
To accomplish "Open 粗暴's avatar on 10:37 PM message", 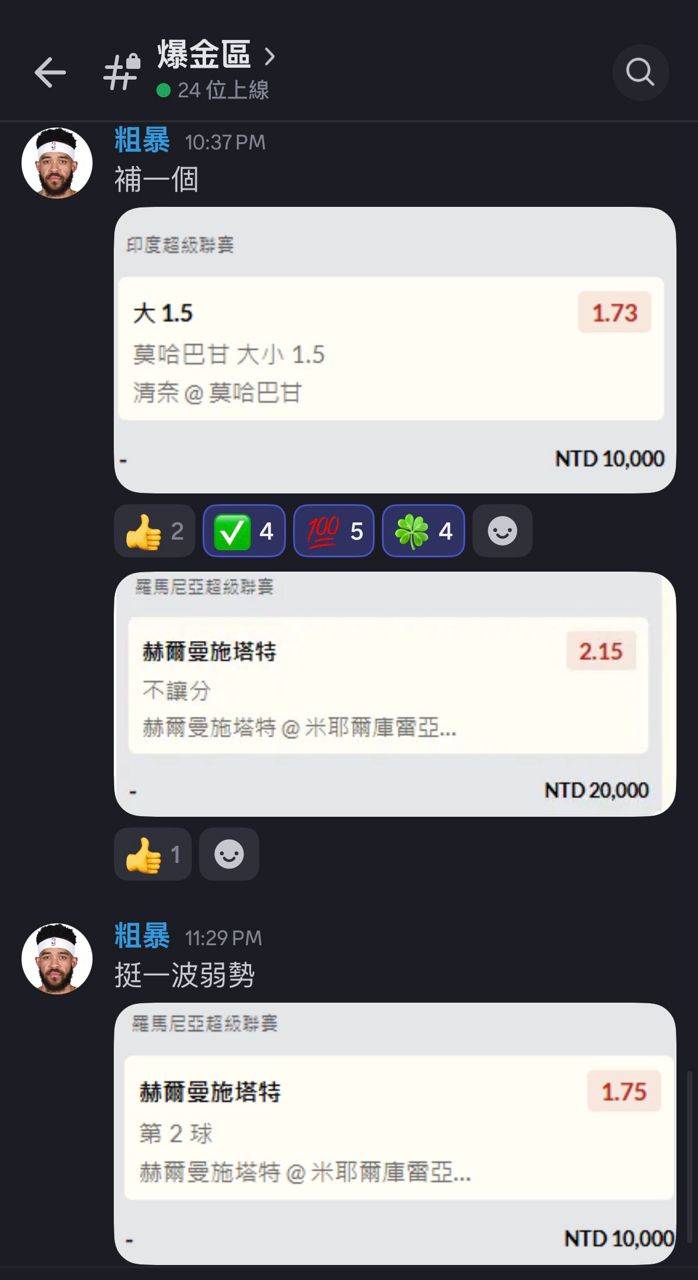I will point(57,162).
